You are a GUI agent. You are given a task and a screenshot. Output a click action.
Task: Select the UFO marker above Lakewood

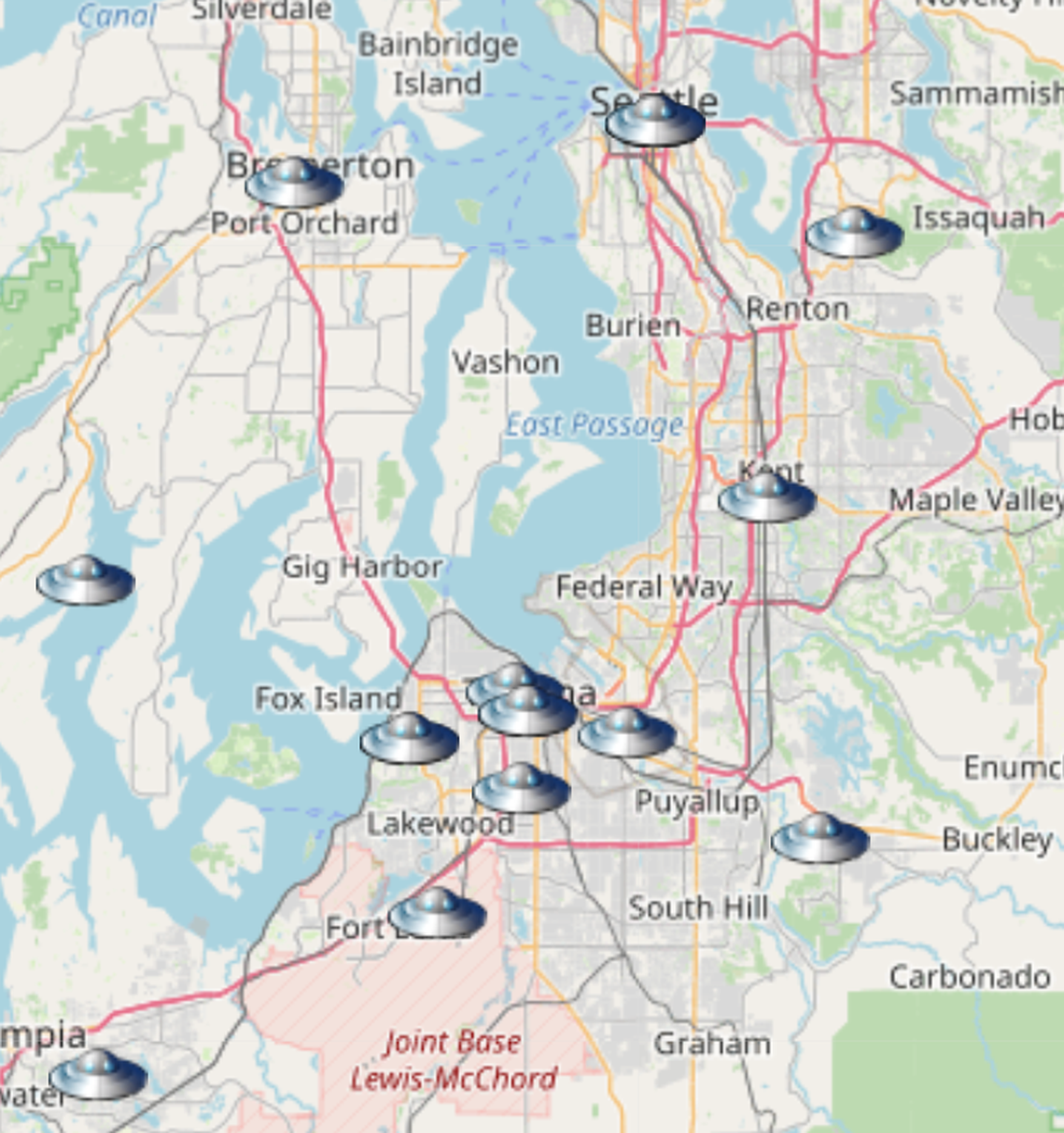click(522, 789)
